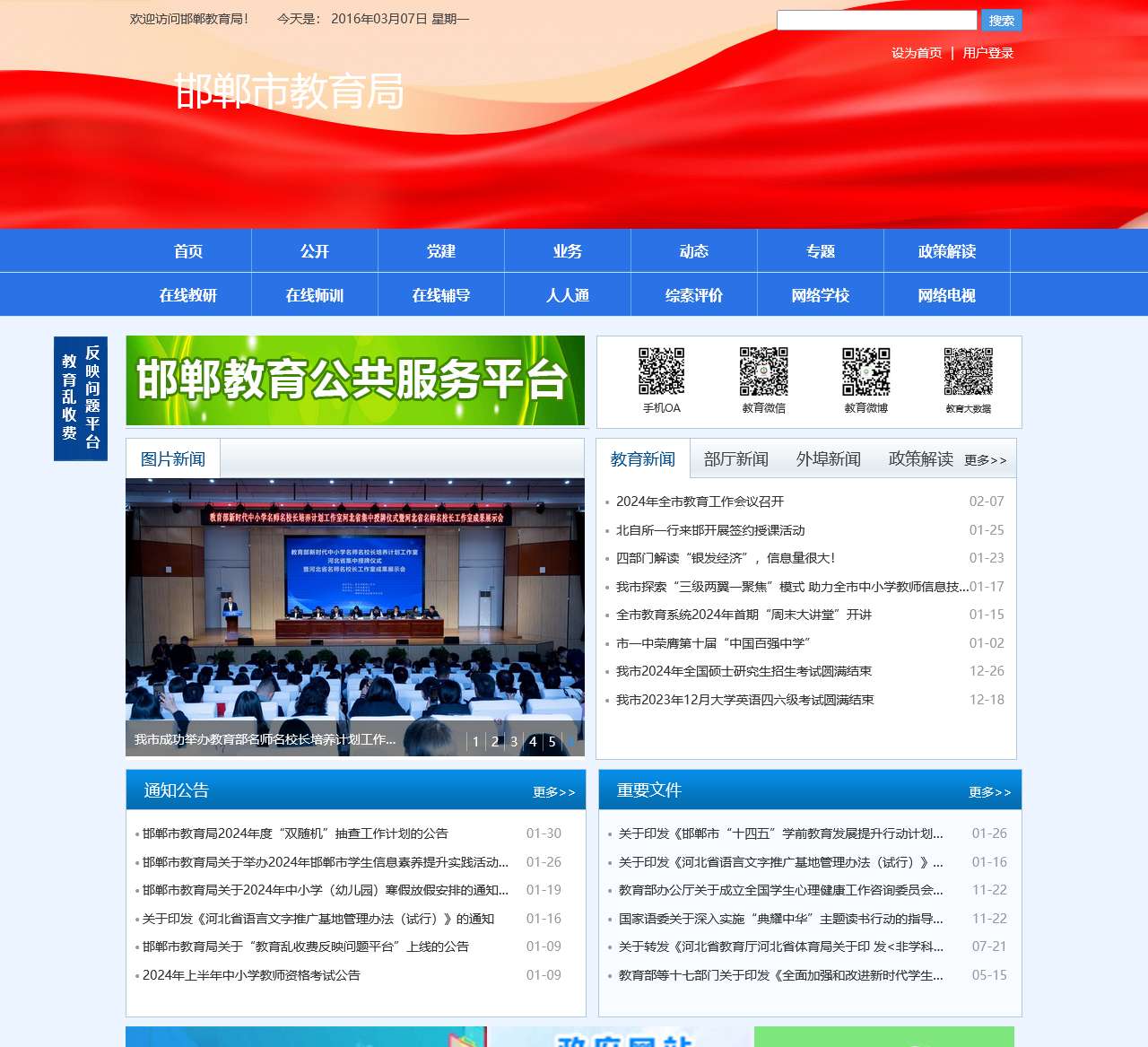Open the 网络学校 navigation item
This screenshot has width=1148, height=1047.
(x=821, y=294)
